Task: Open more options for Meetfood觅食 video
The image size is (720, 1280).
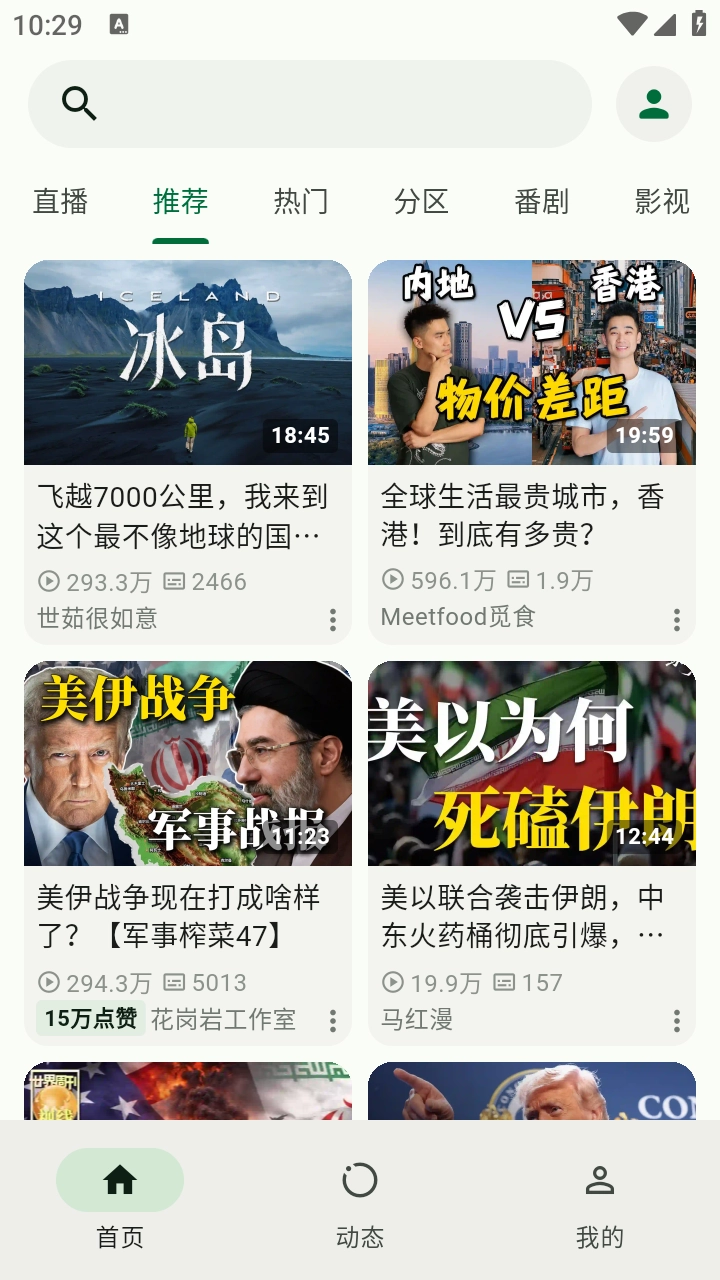Action: 677,620
